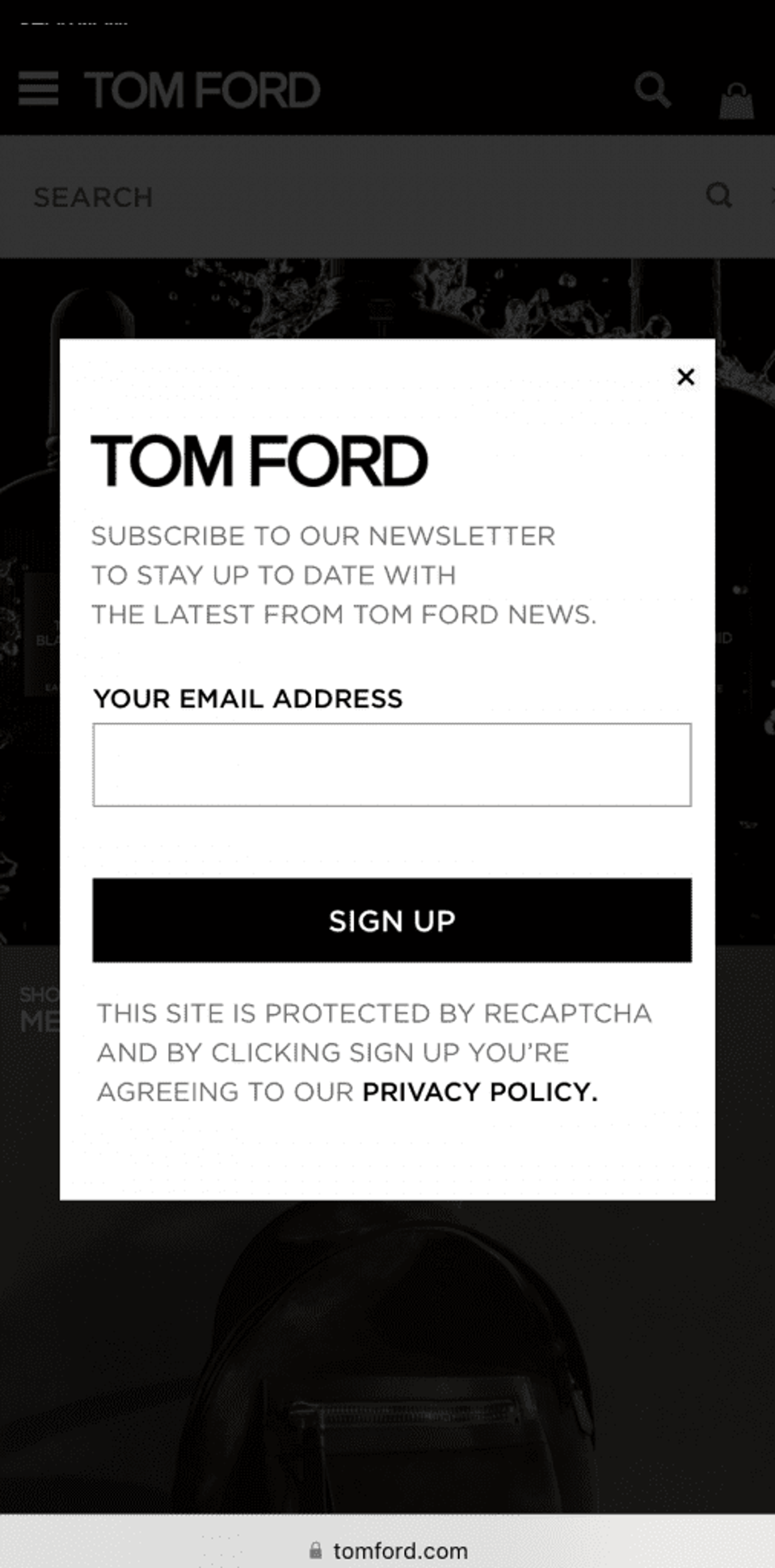The height and width of the screenshot is (1568, 775).
Task: Close the newsletter popup
Action: [686, 377]
